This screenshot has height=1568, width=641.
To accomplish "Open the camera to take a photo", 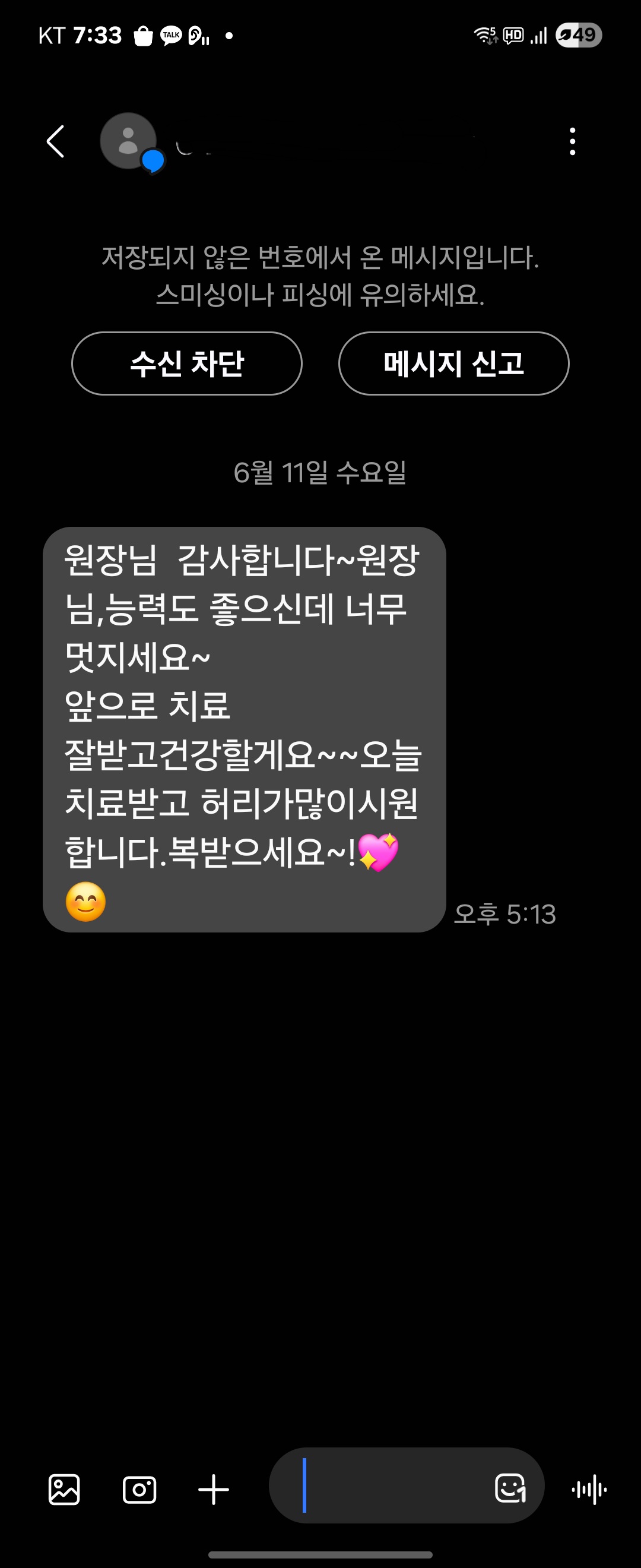I will point(139,1490).
